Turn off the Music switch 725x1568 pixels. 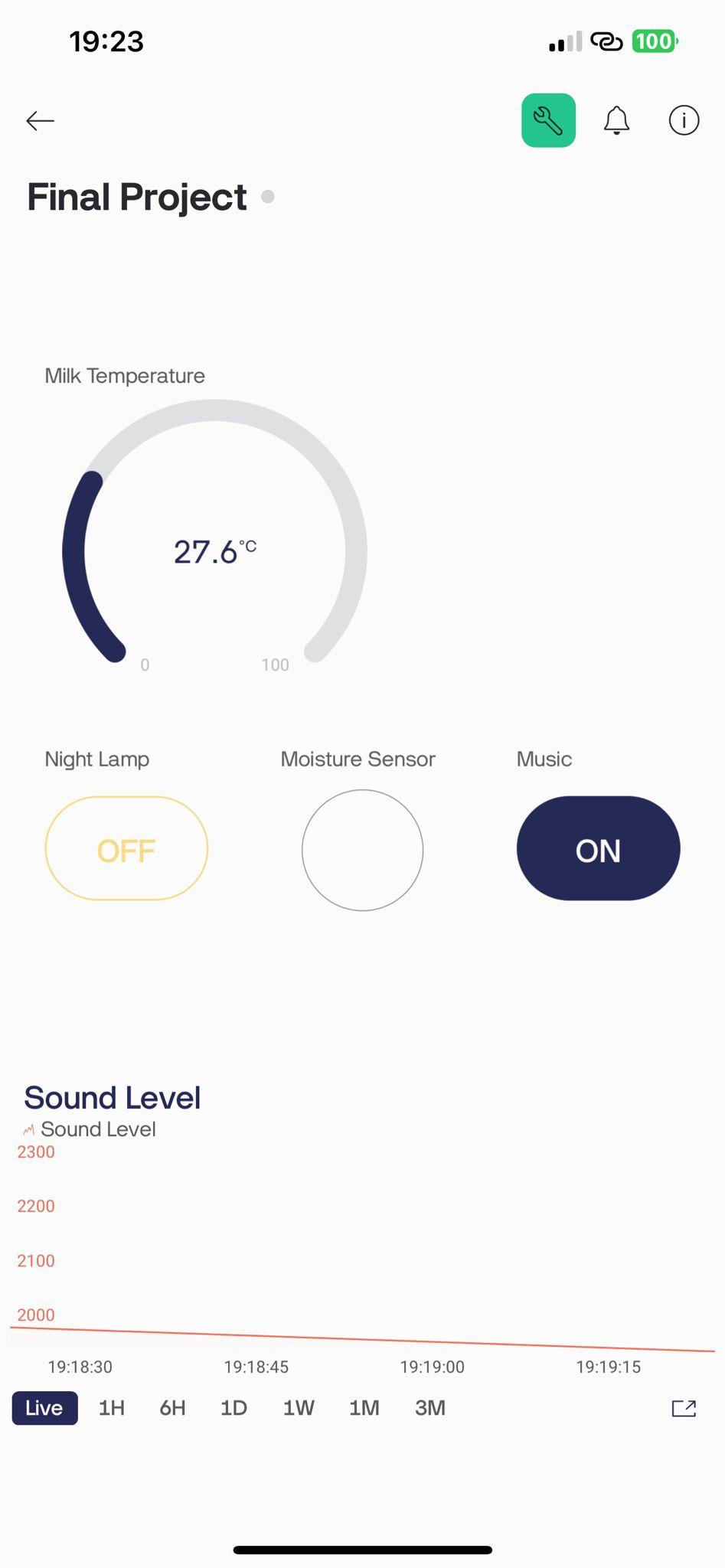coord(597,849)
